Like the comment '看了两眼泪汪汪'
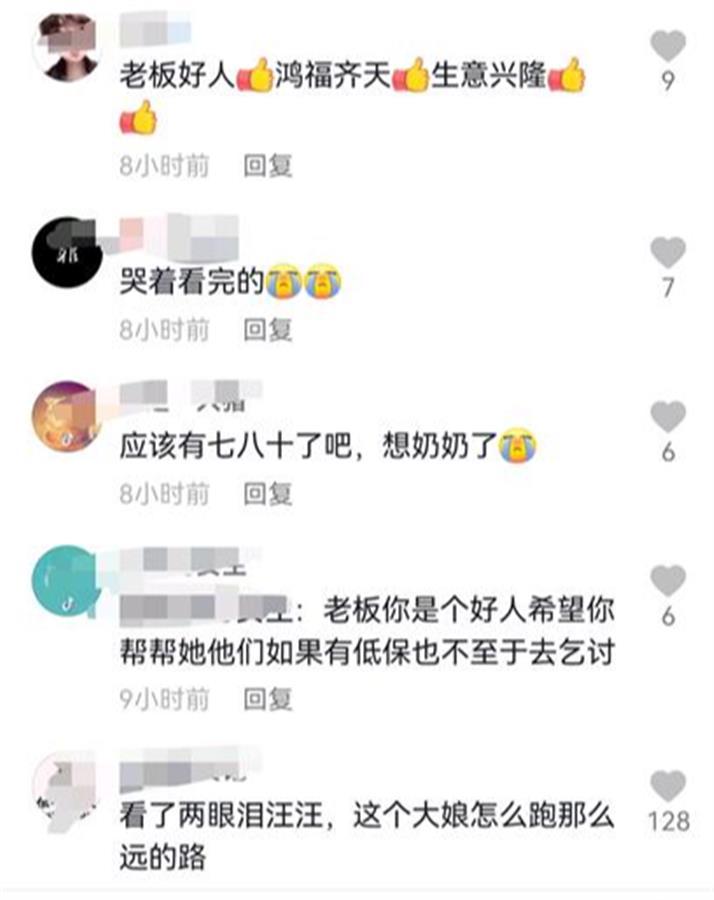Screen dimensions: 714x900 [x=668, y=786]
